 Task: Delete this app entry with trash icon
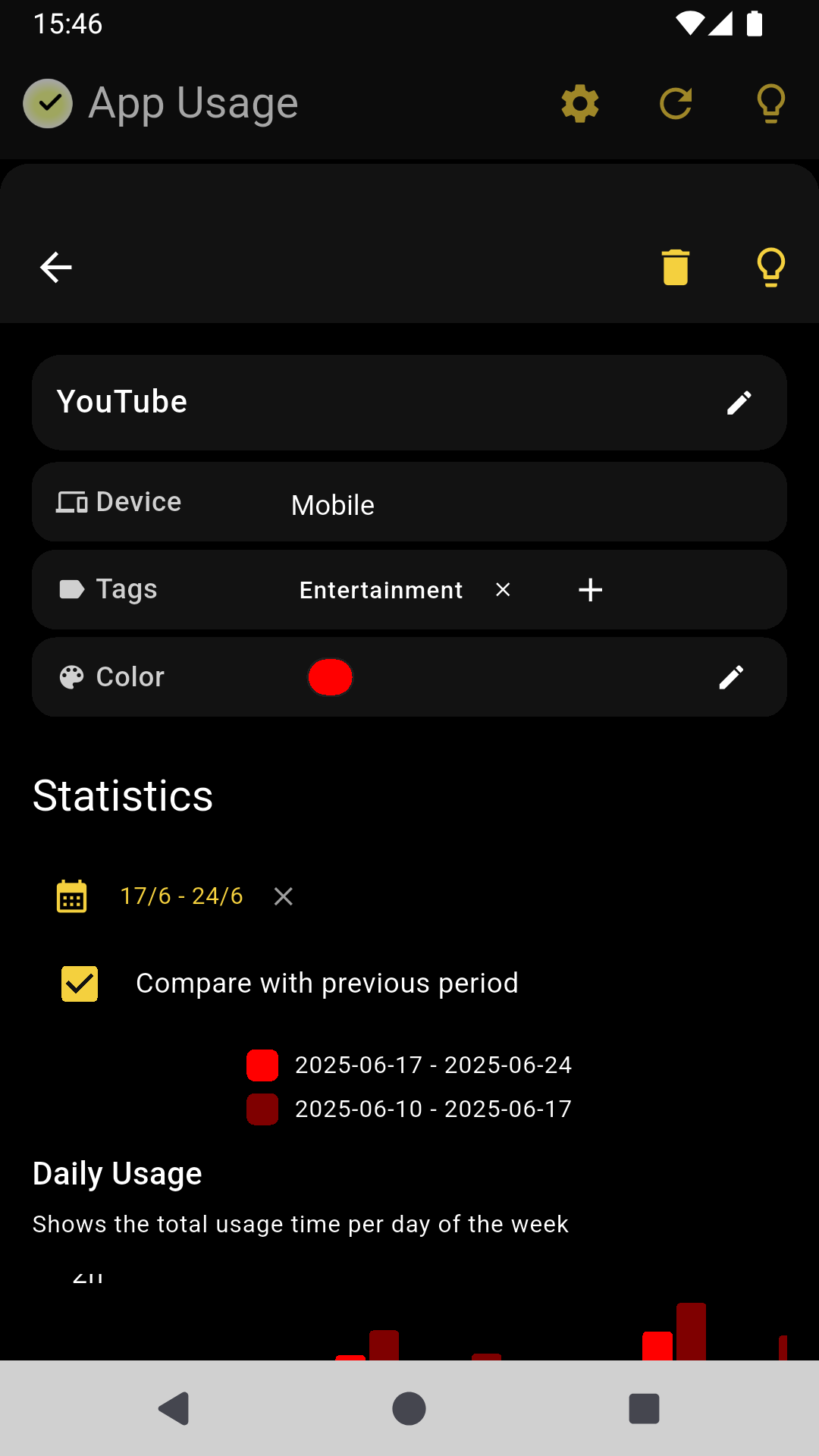click(x=676, y=267)
